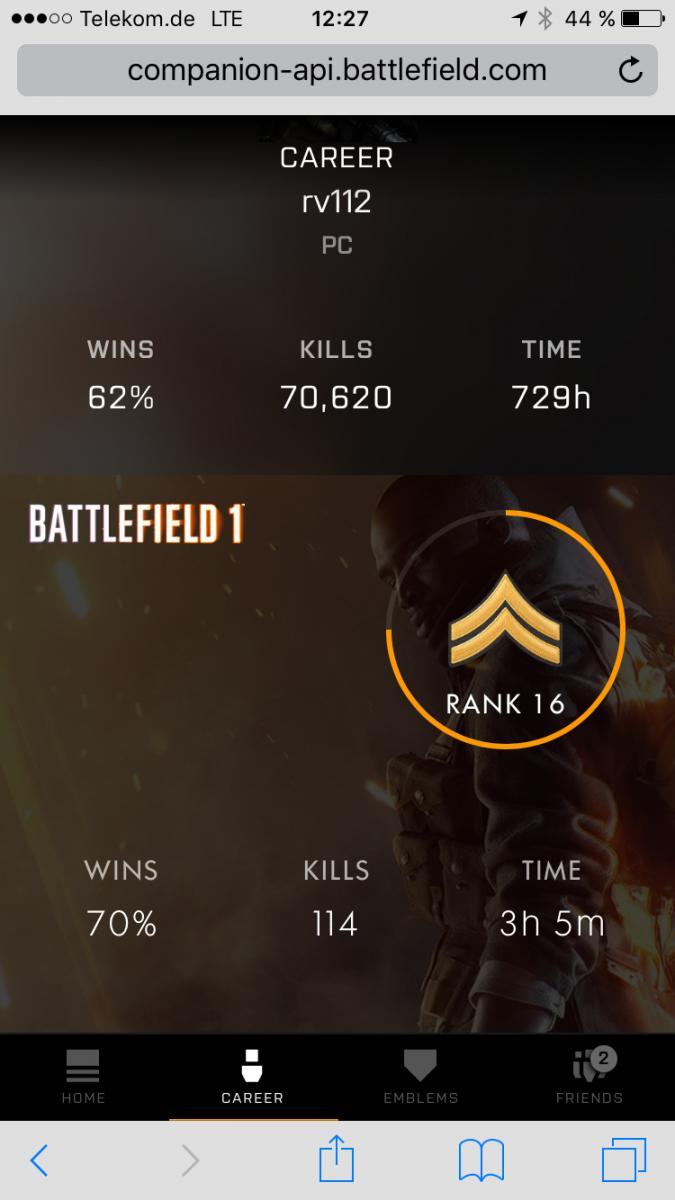Select the Career tab
This screenshot has width=675, height=1200.
[x=252, y=1077]
